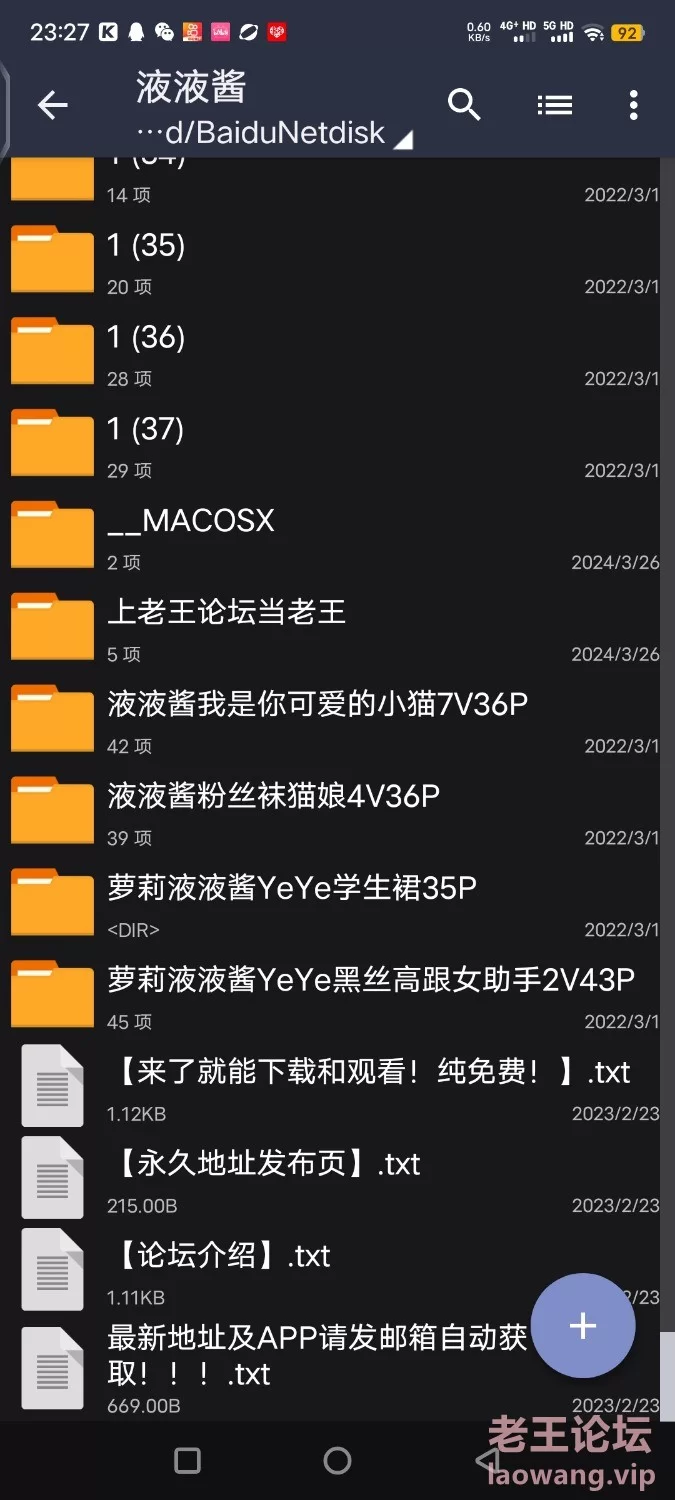Tap the plus floating action button

(x=582, y=1326)
